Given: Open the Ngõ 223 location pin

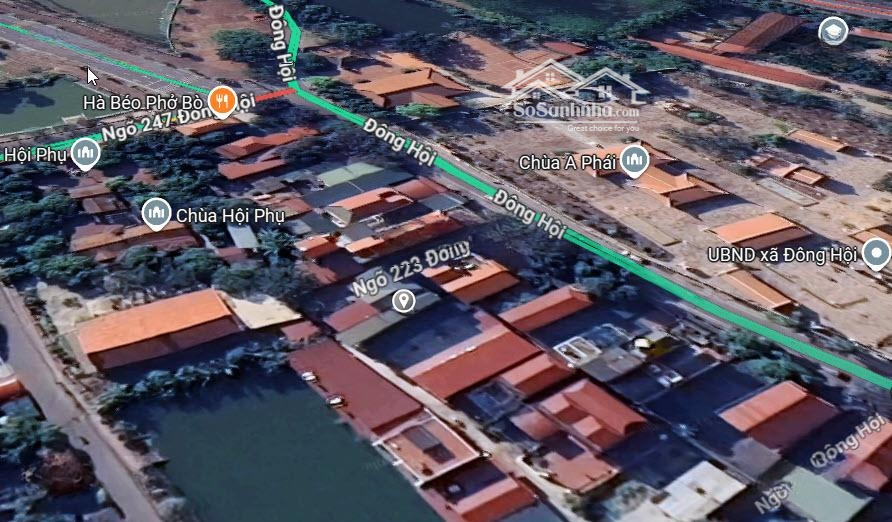Looking at the screenshot, I should [x=404, y=300].
